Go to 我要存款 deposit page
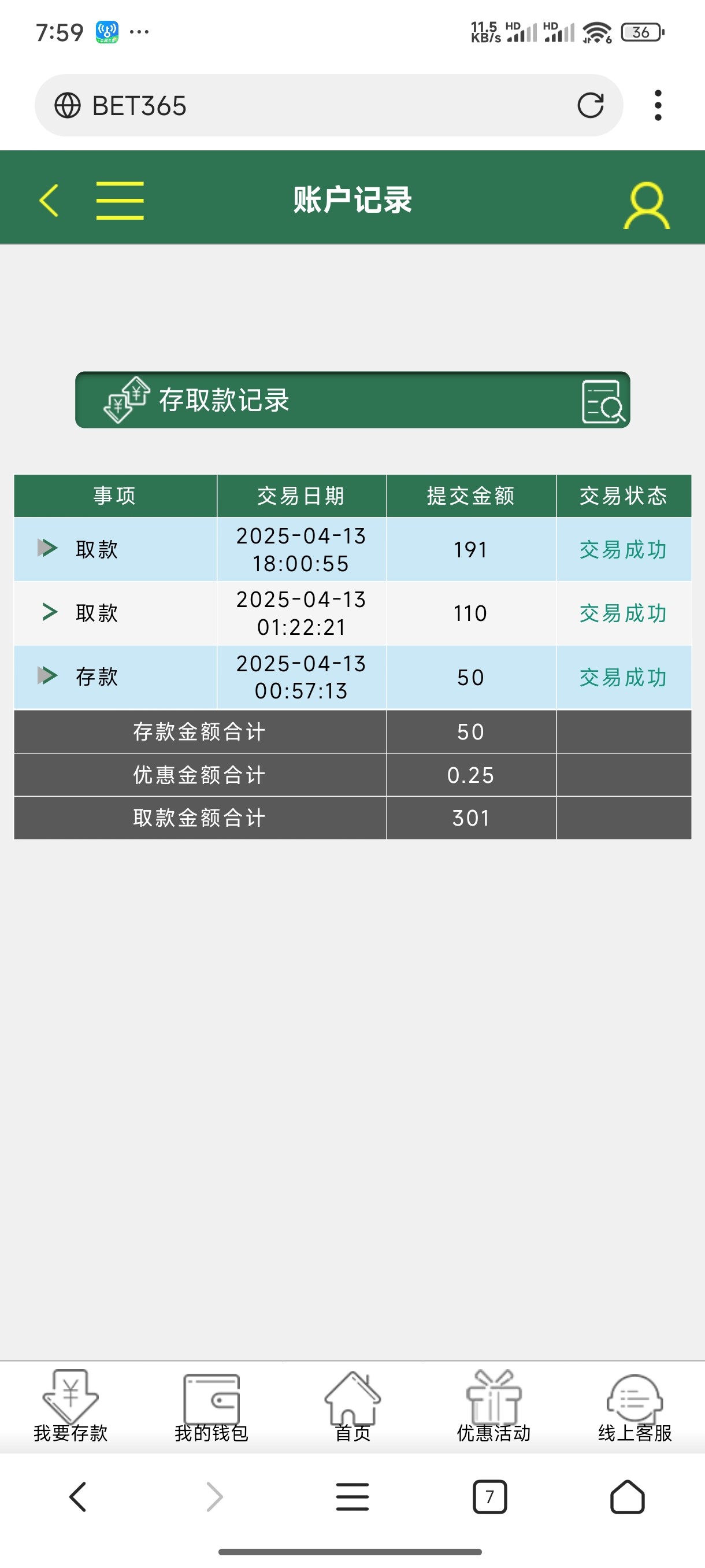Screen dimensions: 705x1568 click(x=70, y=1406)
